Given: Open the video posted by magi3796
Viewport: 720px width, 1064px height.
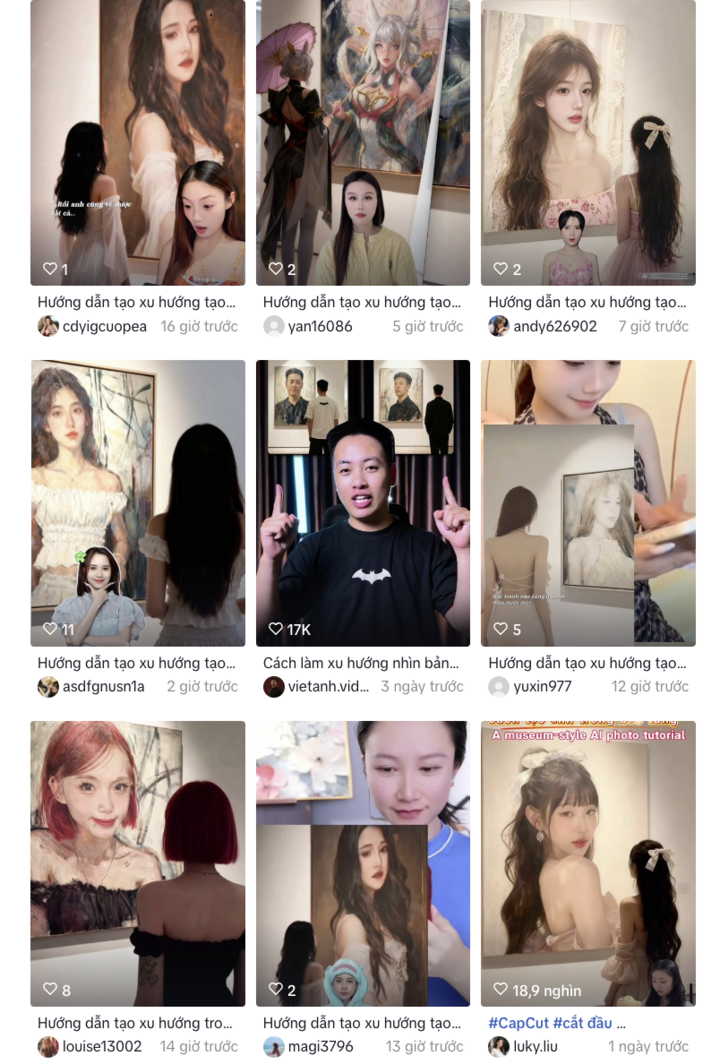Looking at the screenshot, I should [x=362, y=862].
